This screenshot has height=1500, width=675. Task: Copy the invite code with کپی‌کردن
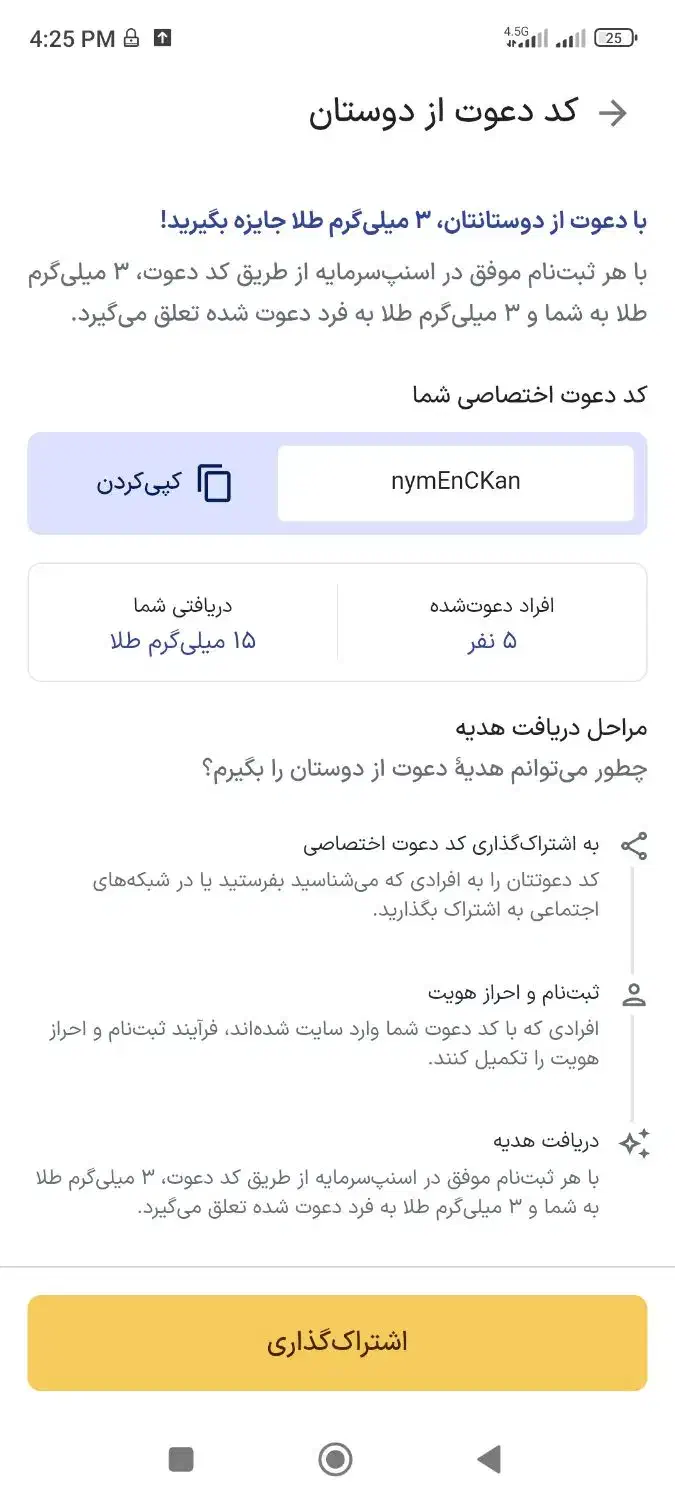pos(164,483)
